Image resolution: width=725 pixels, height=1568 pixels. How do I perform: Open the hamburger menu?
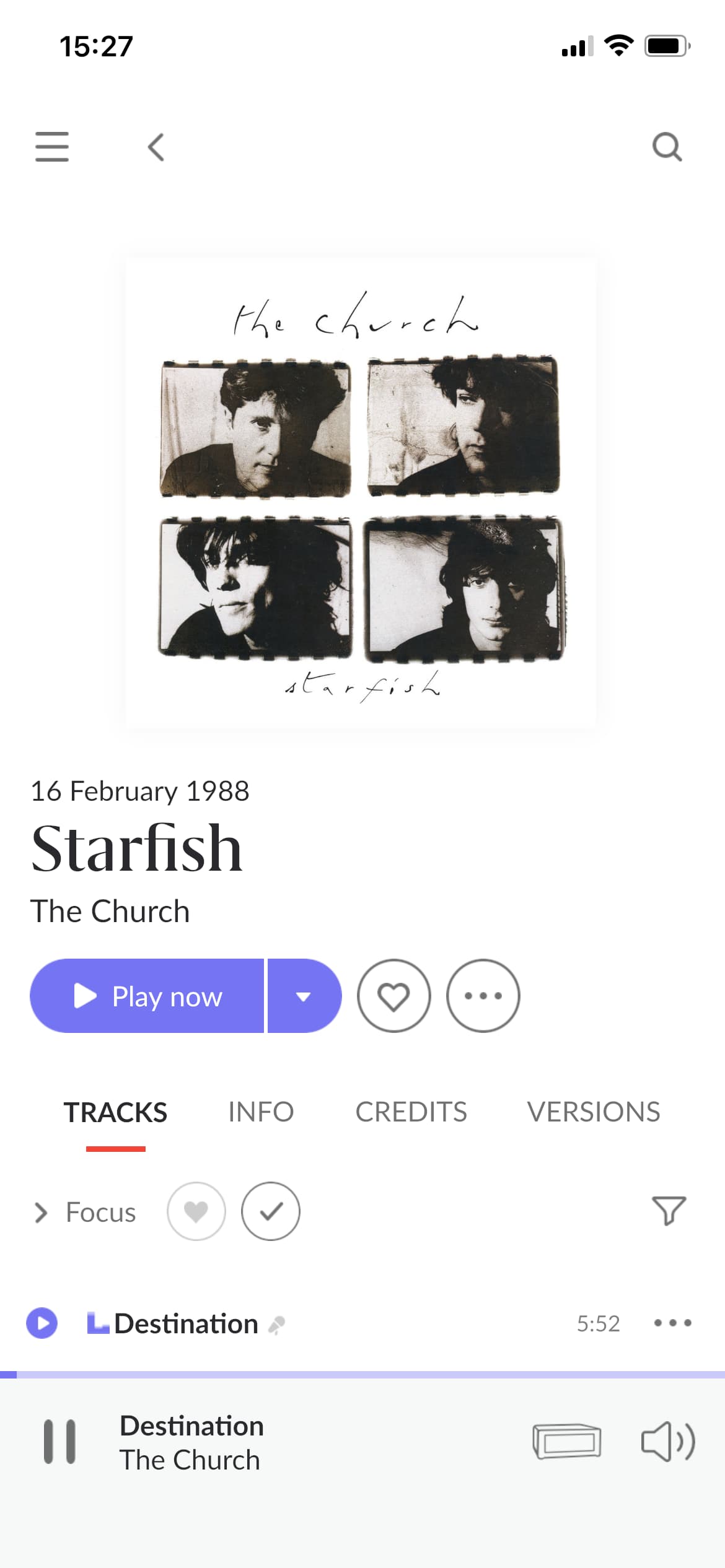coord(52,147)
